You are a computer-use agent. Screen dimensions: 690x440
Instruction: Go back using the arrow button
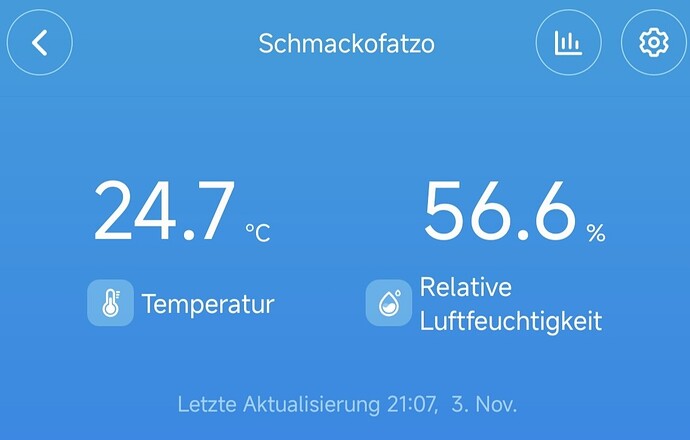[x=40, y=43]
